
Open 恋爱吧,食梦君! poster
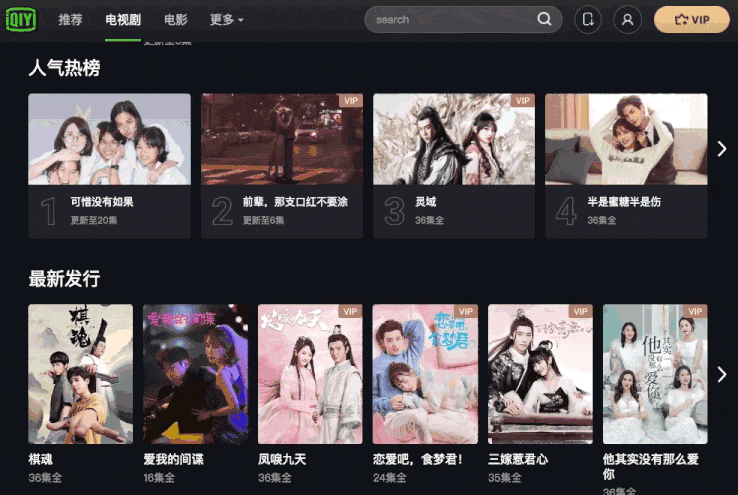425,374
